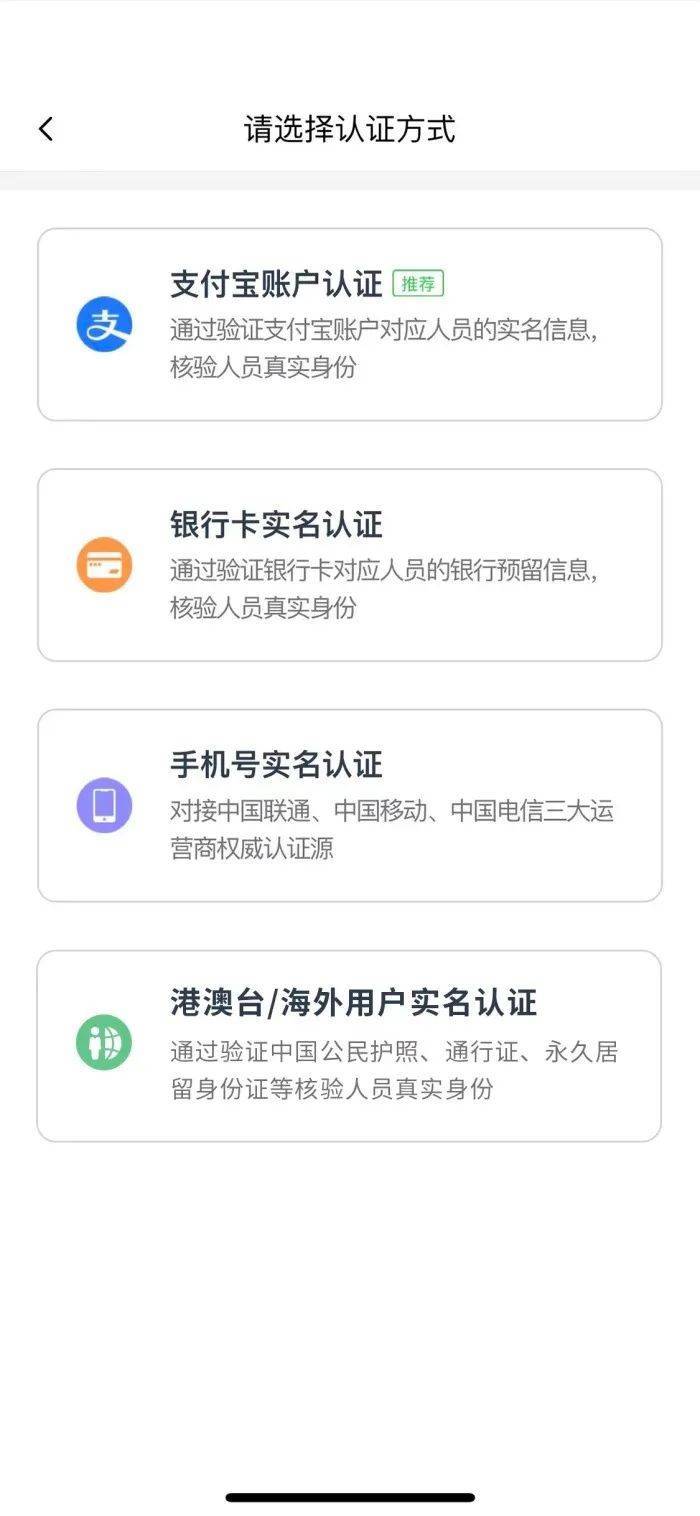Select the 银行卡实名认证 card
Image resolution: width=700 pixels, height=1516 pixels.
pyautogui.click(x=350, y=565)
